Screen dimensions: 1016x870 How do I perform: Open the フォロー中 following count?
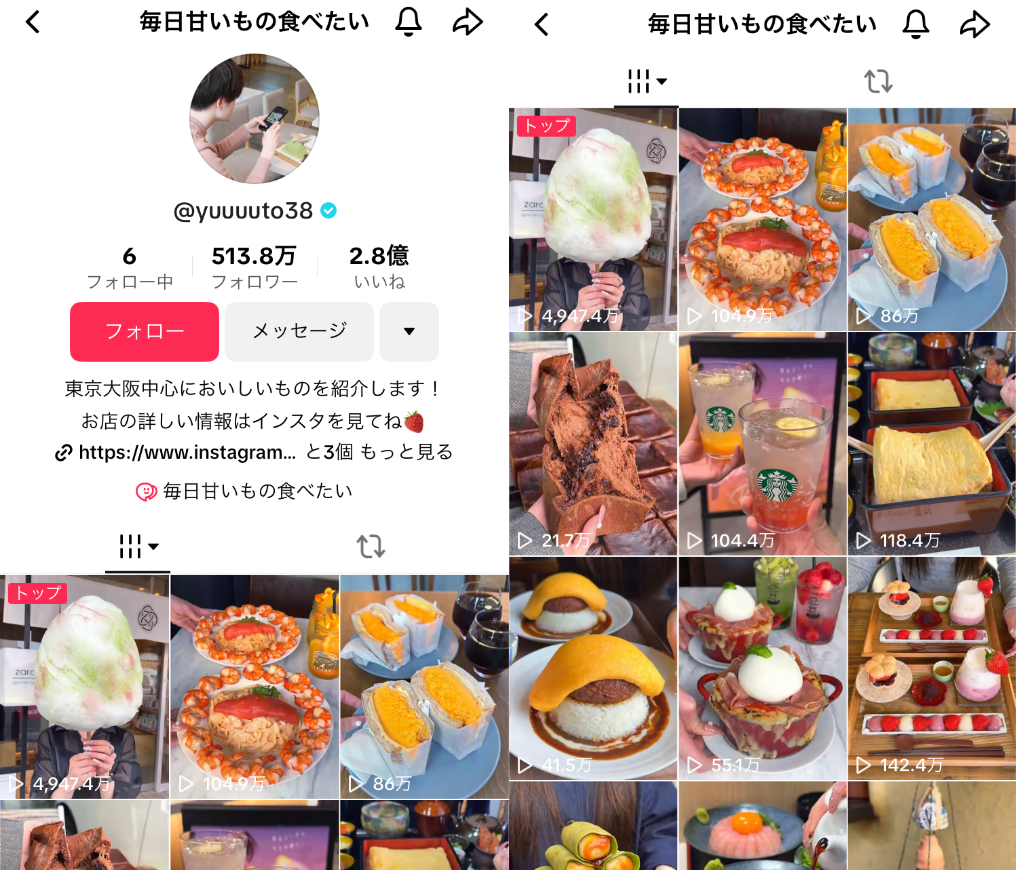129,267
